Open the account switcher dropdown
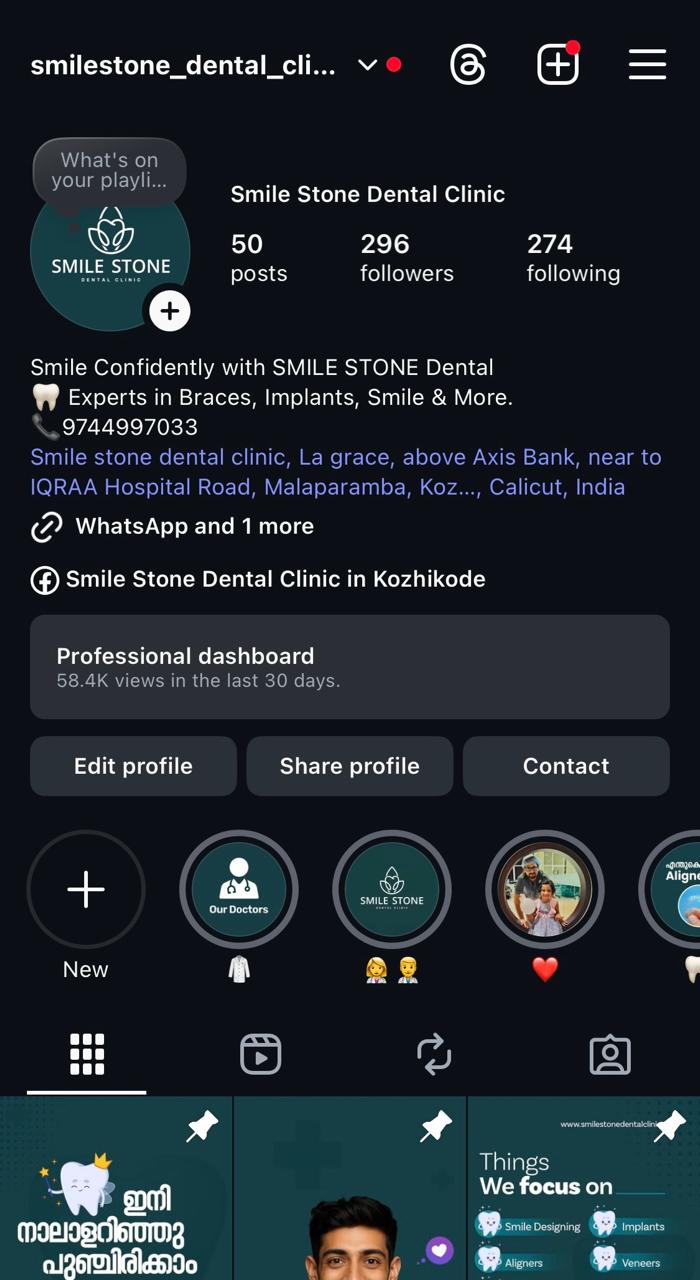 click(x=367, y=65)
